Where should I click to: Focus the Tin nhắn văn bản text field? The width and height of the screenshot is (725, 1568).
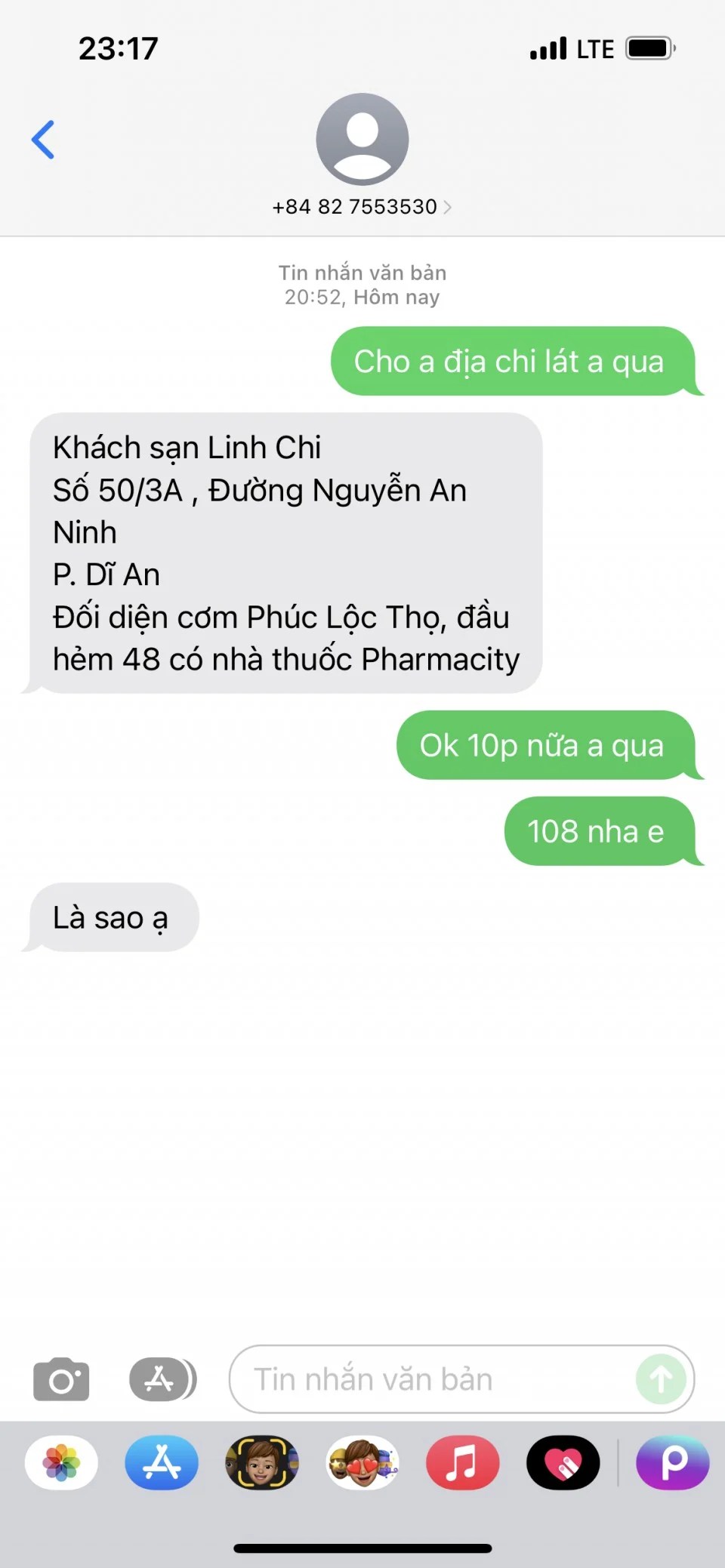click(x=438, y=1379)
